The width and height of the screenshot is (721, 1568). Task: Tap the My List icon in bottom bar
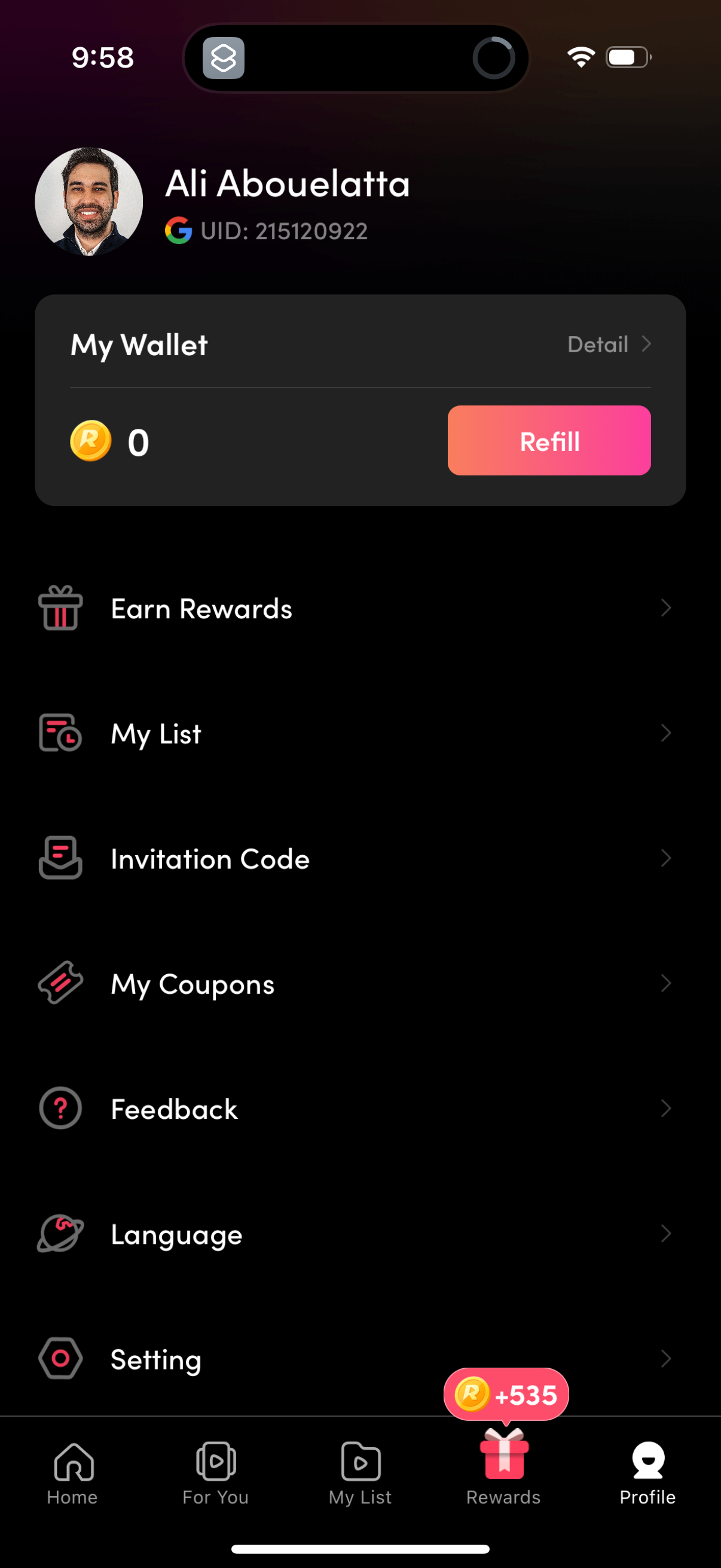[x=359, y=1460]
